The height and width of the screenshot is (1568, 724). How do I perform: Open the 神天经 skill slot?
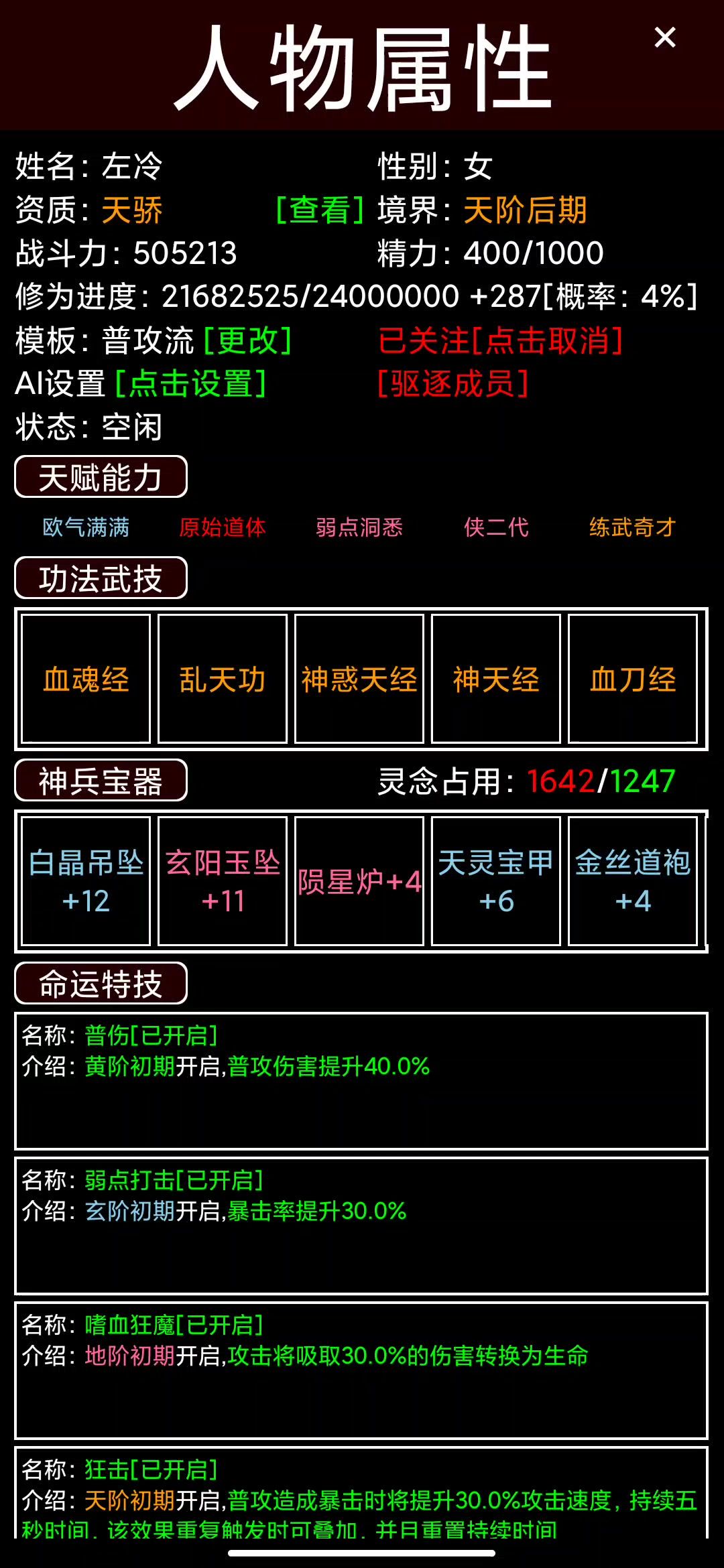(496, 679)
